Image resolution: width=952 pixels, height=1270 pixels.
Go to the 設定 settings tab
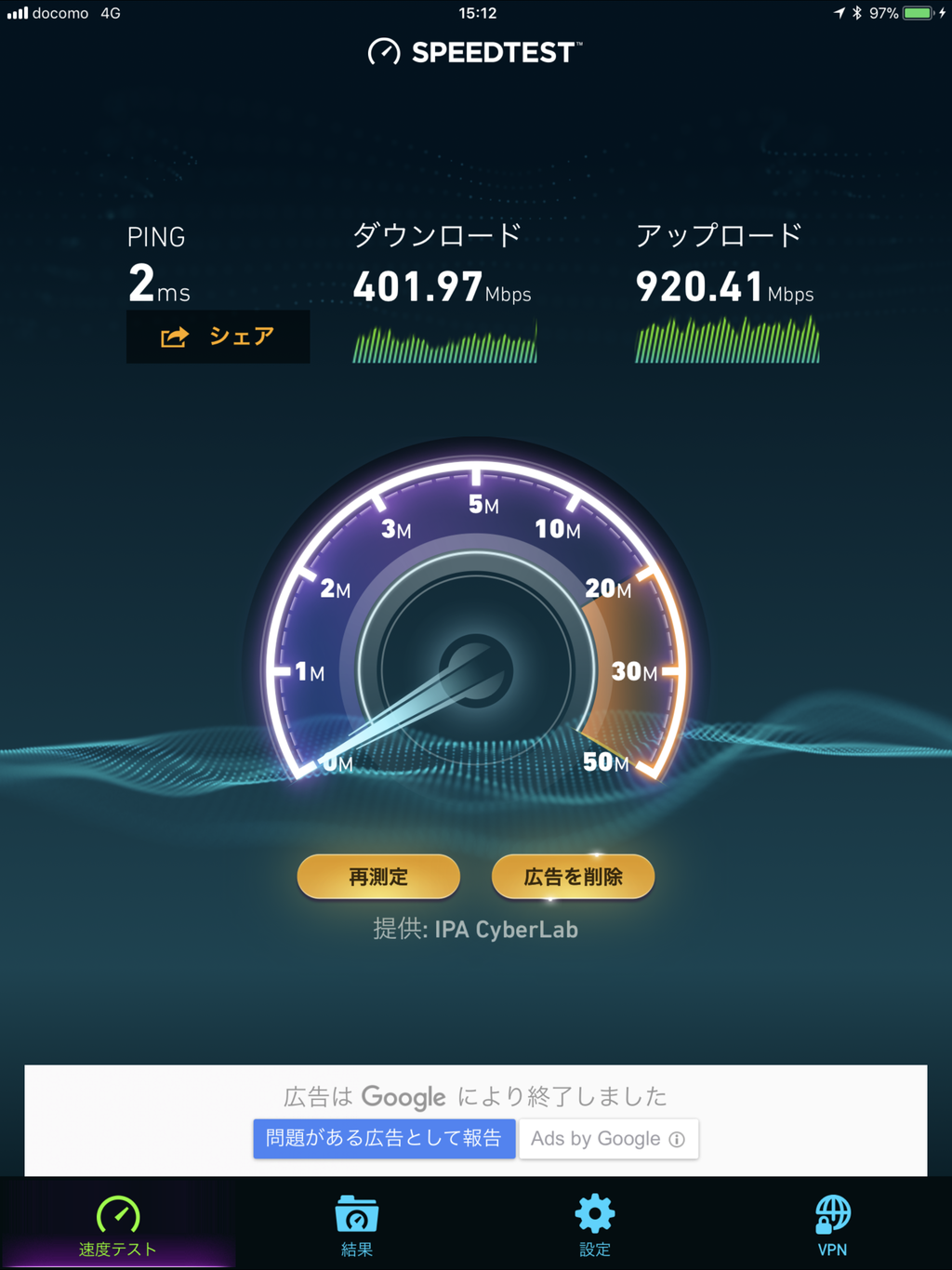[x=595, y=1225]
